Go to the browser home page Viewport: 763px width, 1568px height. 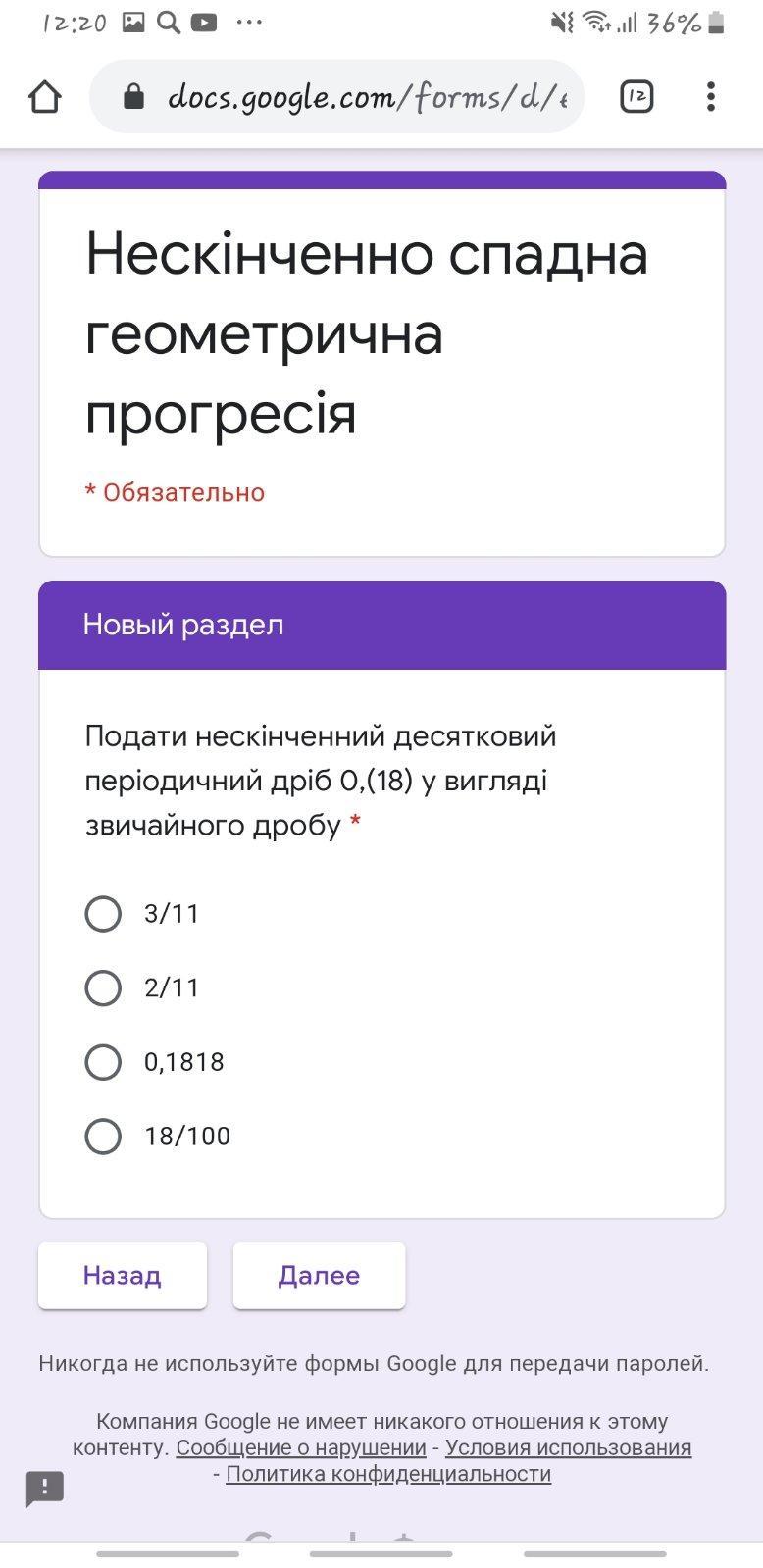(45, 96)
